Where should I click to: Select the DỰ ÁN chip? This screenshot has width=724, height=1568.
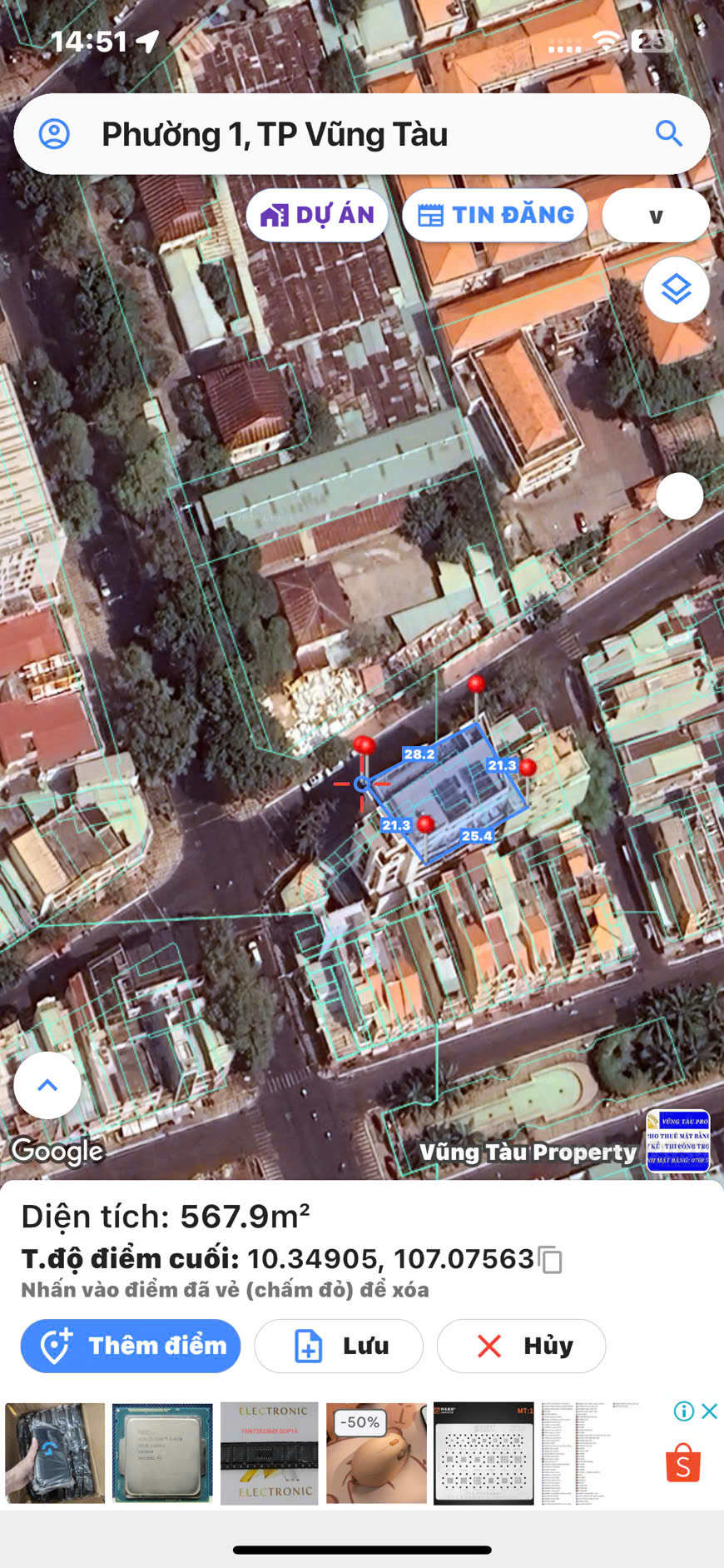(x=317, y=215)
